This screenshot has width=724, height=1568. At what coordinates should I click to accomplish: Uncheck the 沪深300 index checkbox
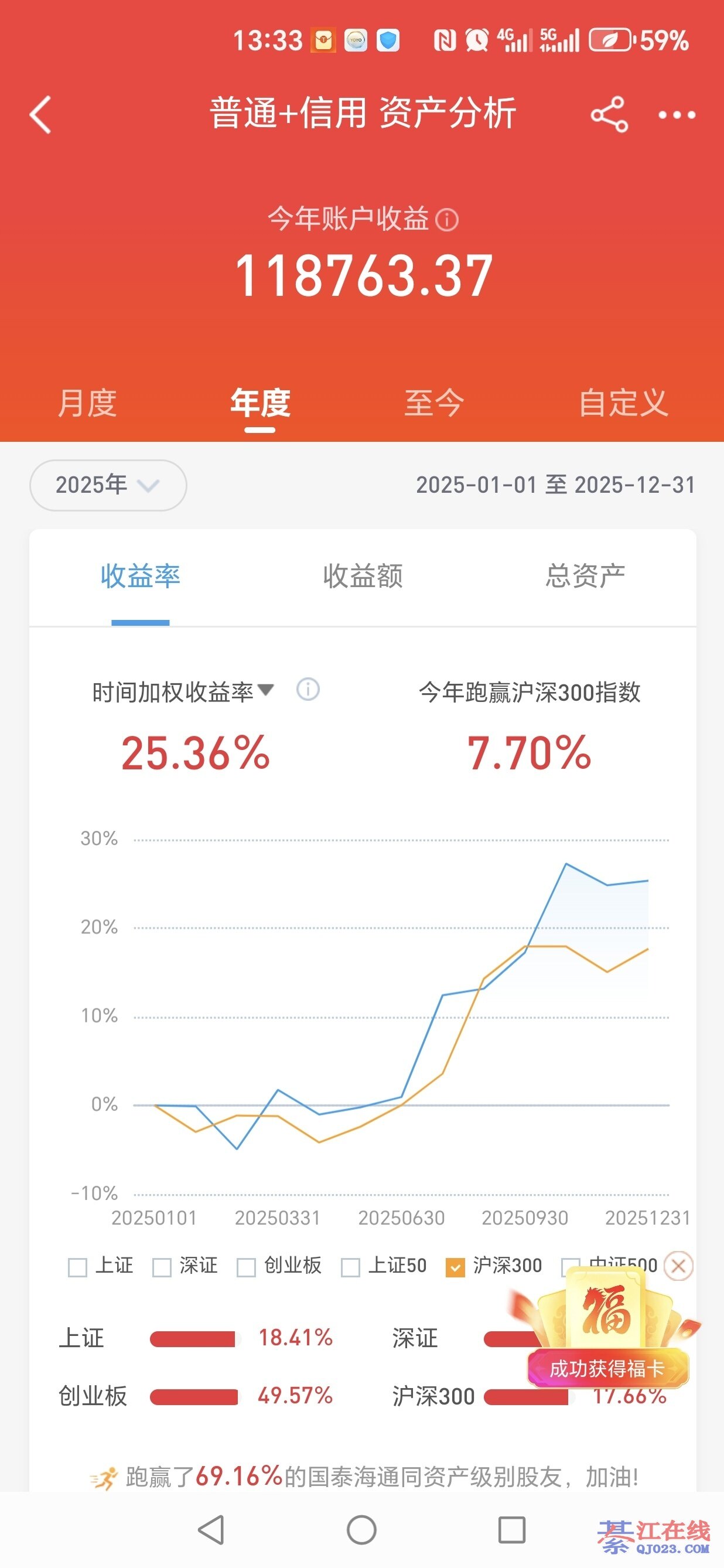click(x=455, y=1267)
